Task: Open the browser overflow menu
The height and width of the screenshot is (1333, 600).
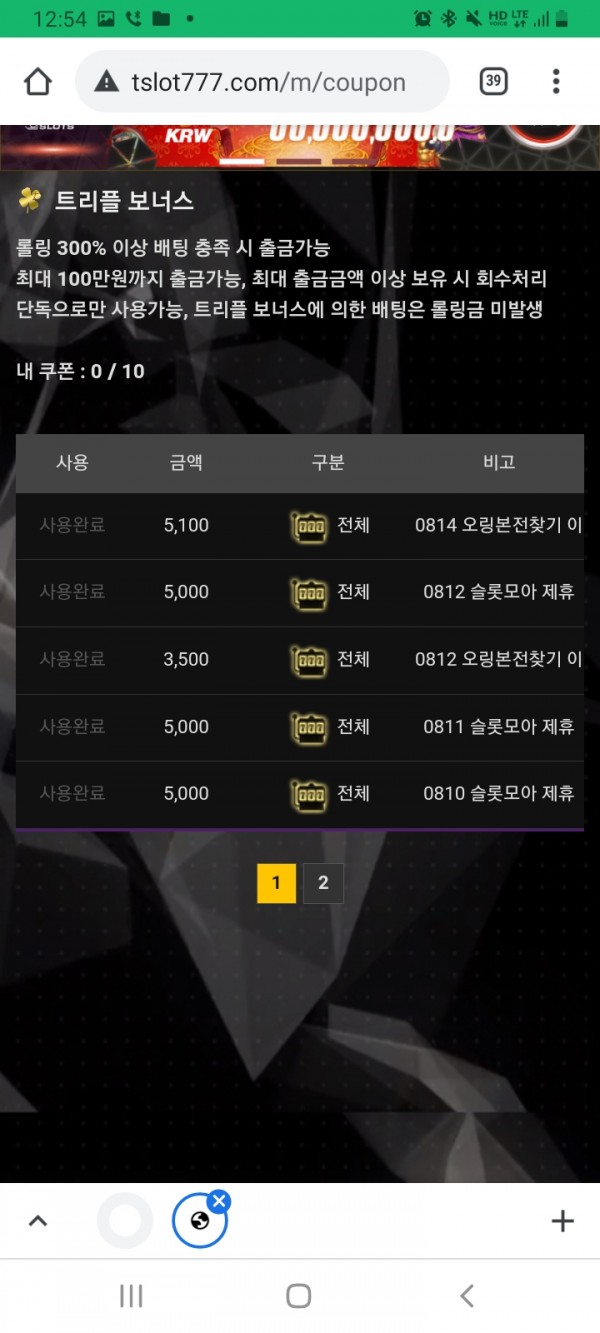Action: coord(556,82)
